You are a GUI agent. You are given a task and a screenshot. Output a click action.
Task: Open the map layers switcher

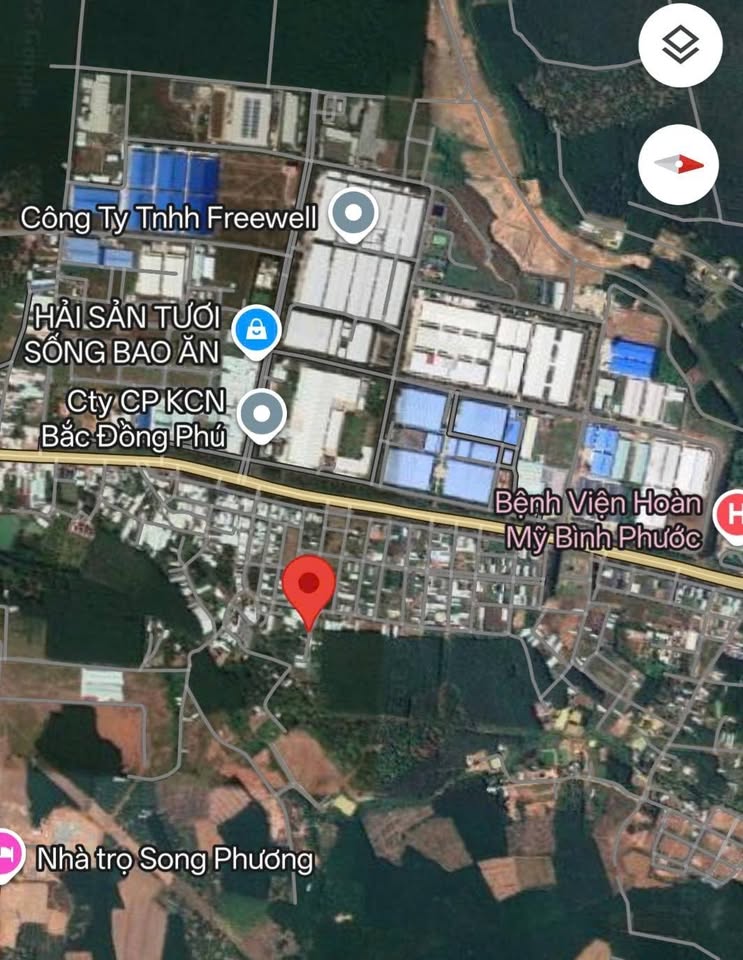(x=678, y=43)
